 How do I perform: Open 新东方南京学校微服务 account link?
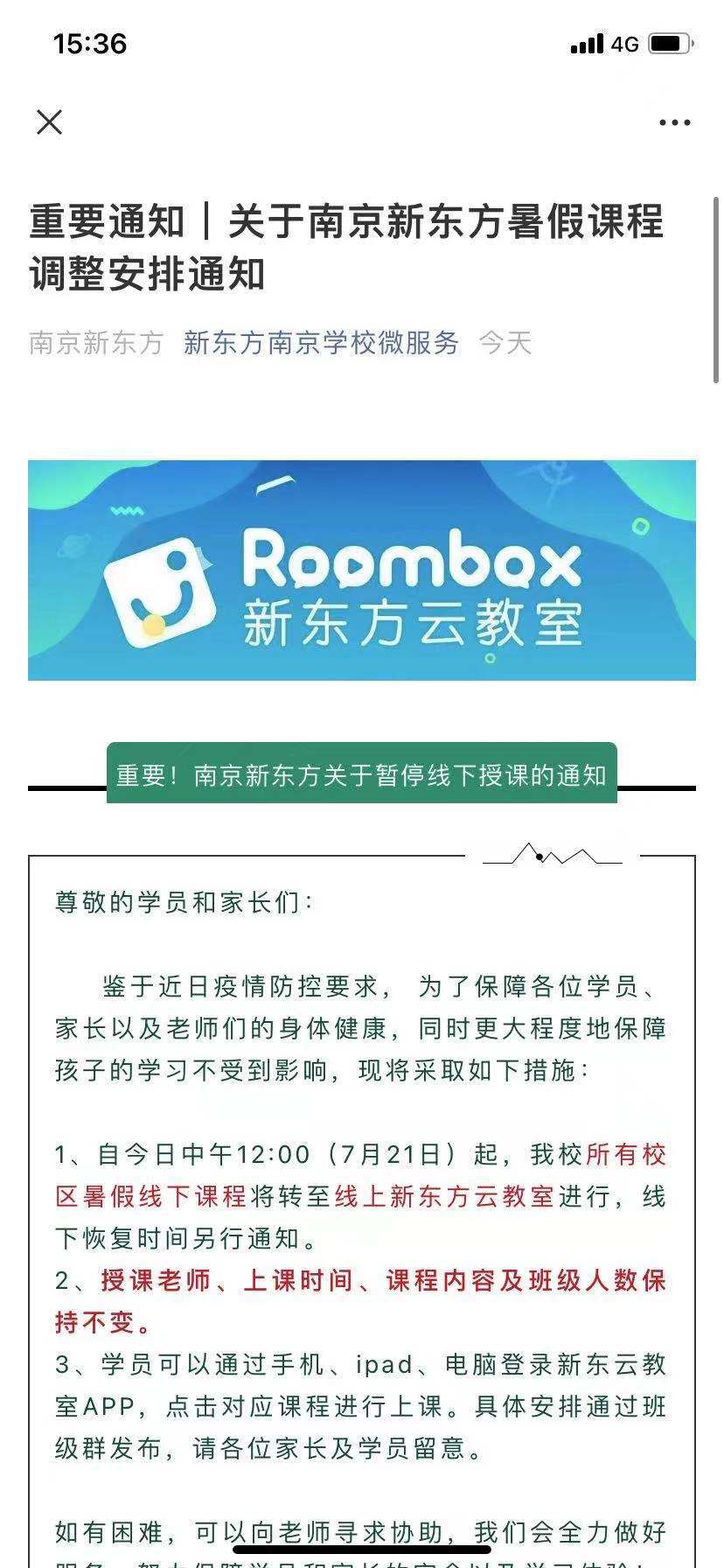[x=321, y=343]
